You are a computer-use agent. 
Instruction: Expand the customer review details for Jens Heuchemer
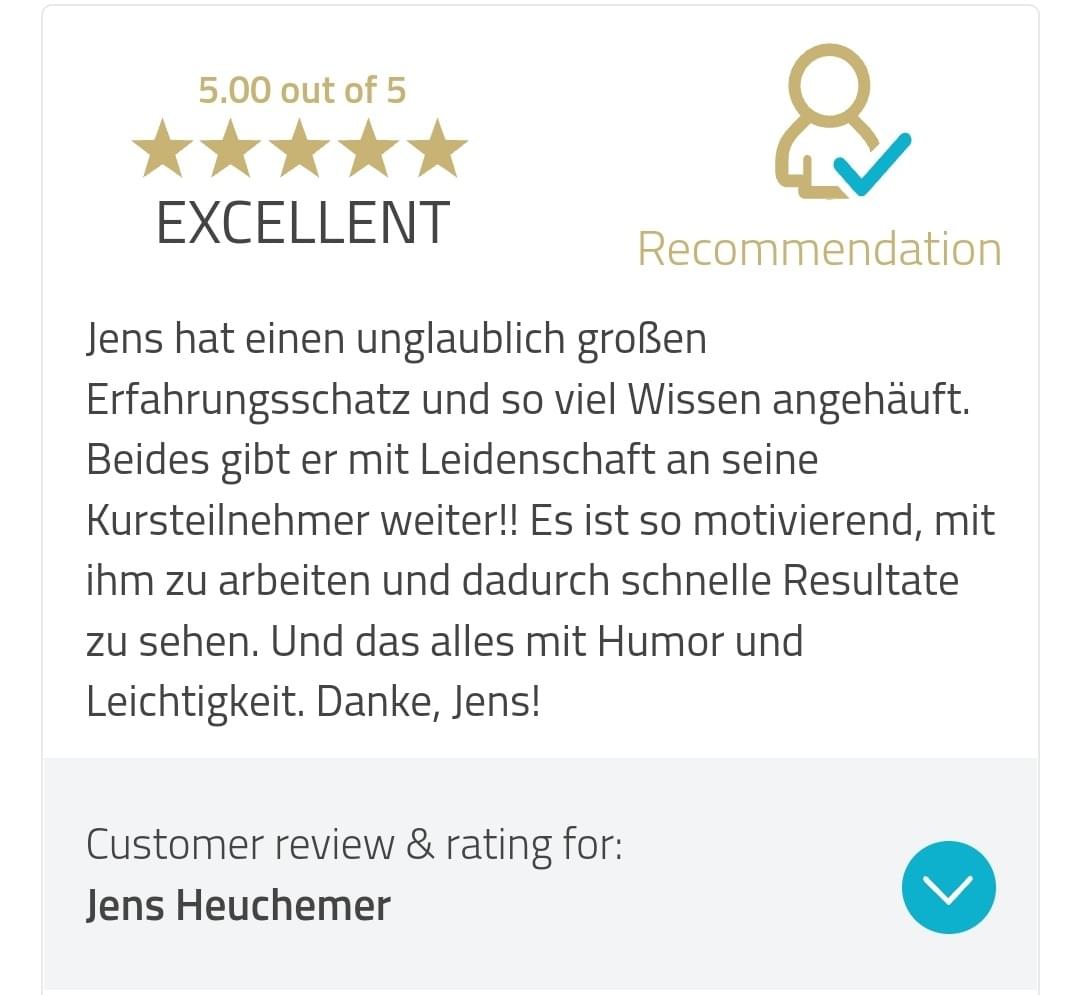948,887
